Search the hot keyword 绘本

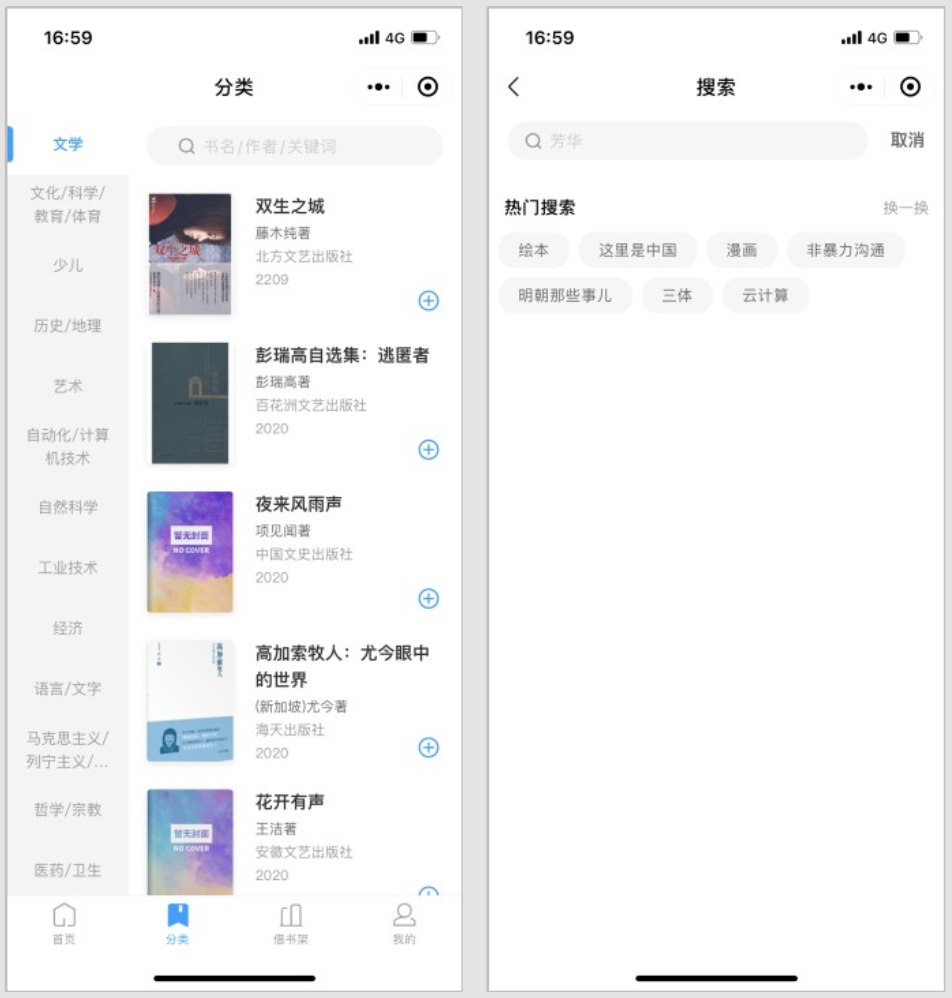[534, 250]
